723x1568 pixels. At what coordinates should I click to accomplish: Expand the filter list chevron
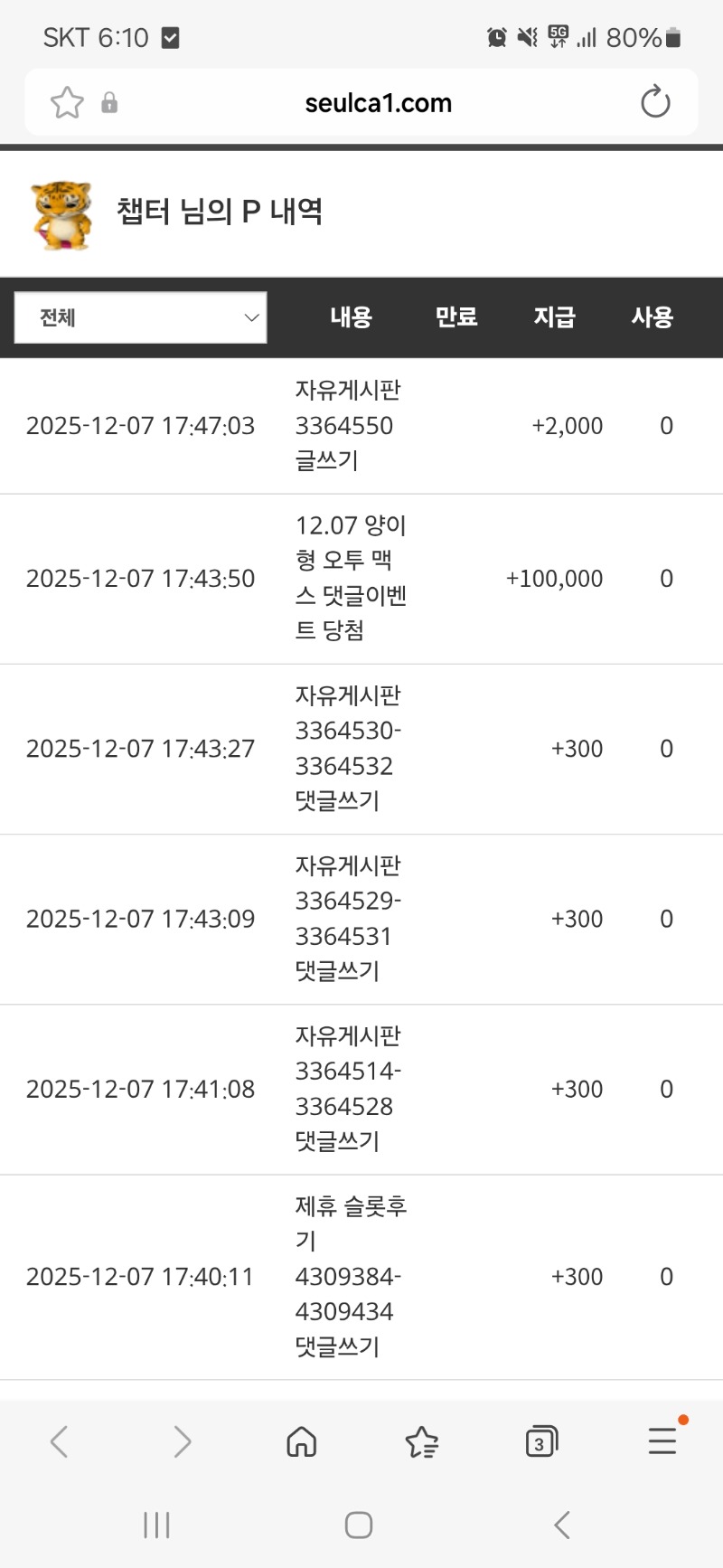pos(249,317)
